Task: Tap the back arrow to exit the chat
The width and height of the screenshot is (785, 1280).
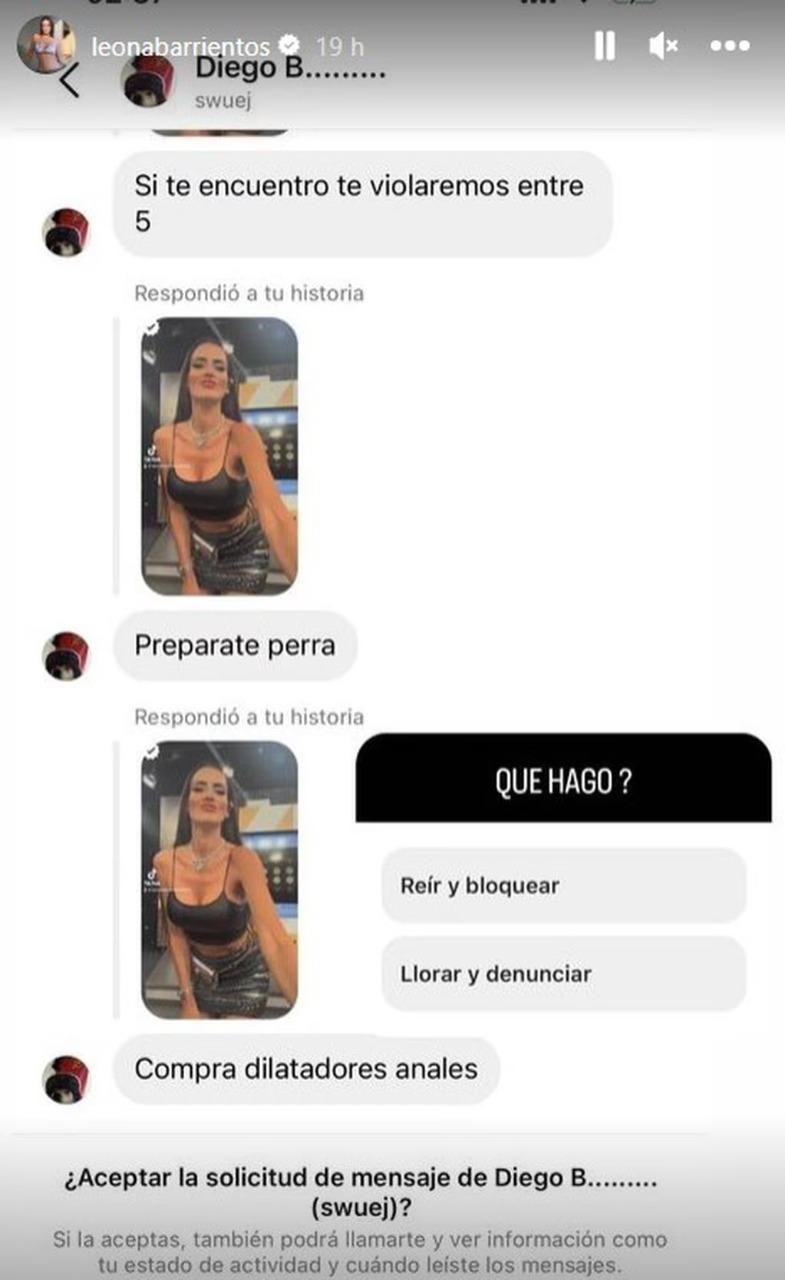Action: pos(70,80)
